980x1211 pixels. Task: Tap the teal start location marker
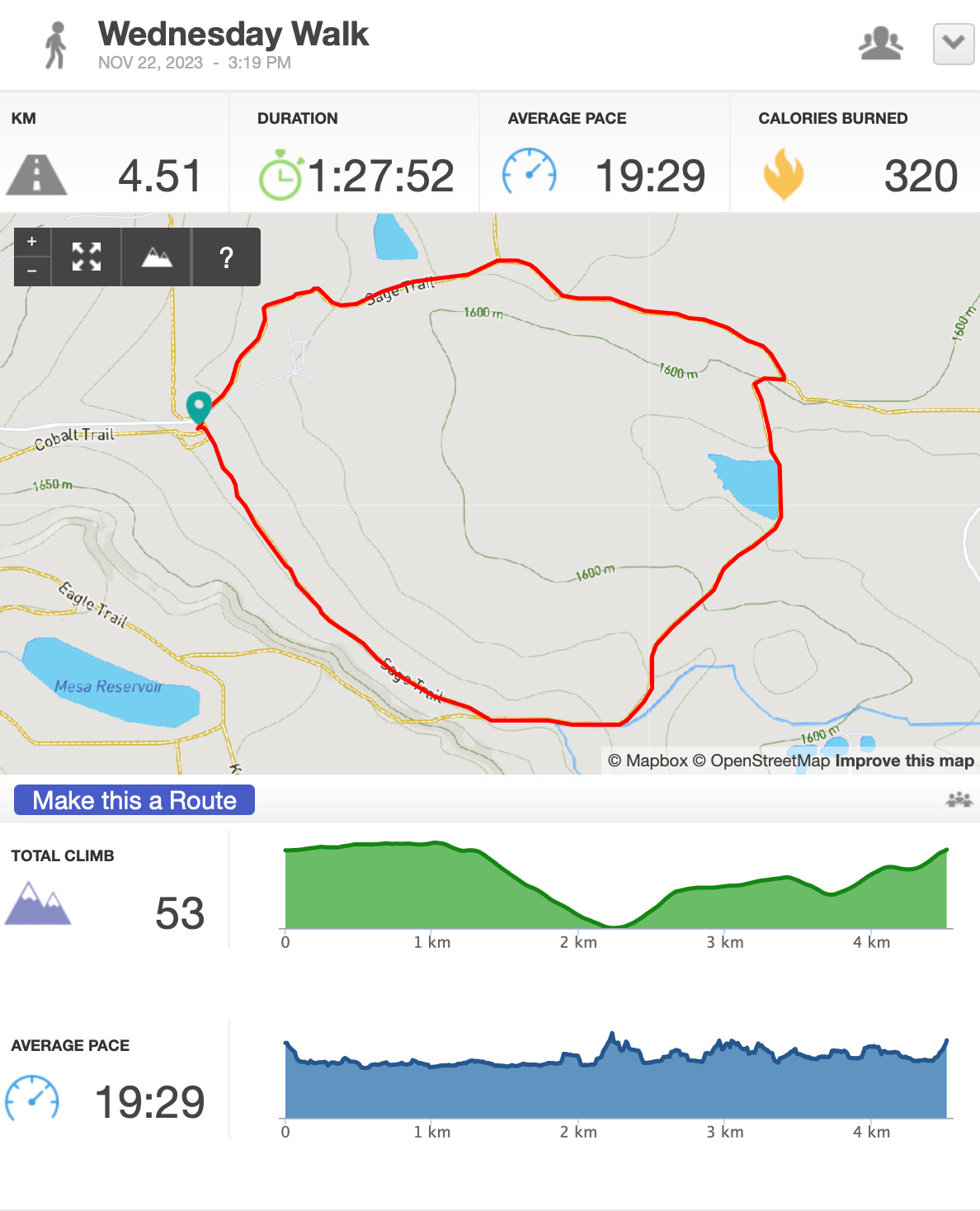[x=199, y=408]
